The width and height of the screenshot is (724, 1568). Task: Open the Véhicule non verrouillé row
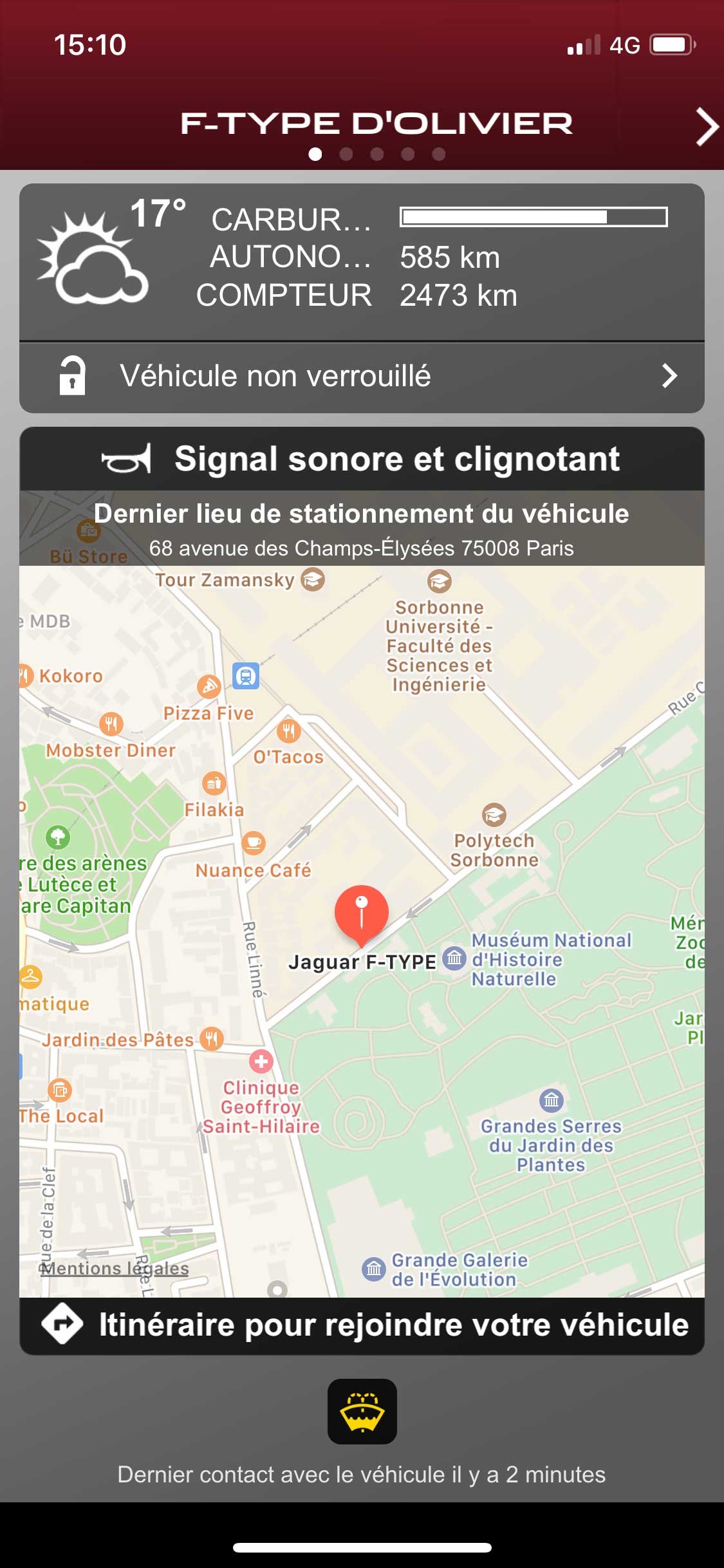click(362, 377)
